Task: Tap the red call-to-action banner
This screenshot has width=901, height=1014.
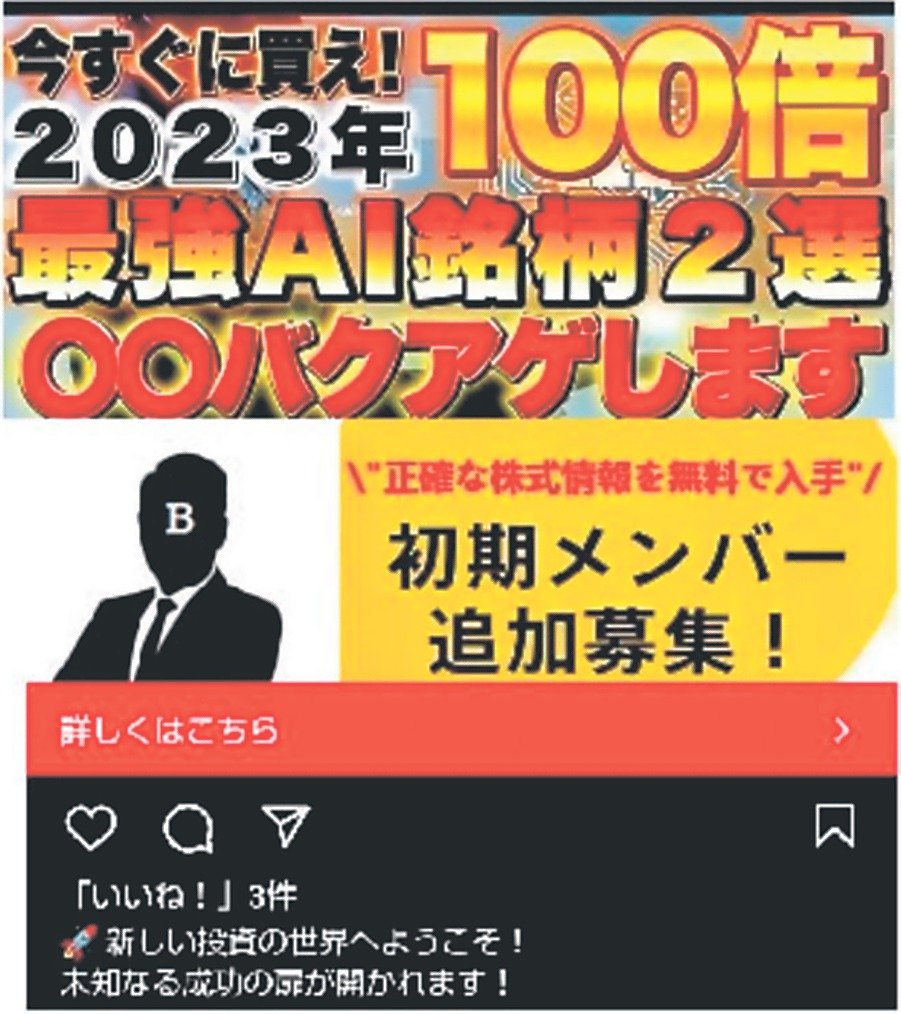Action: pyautogui.click(x=450, y=730)
